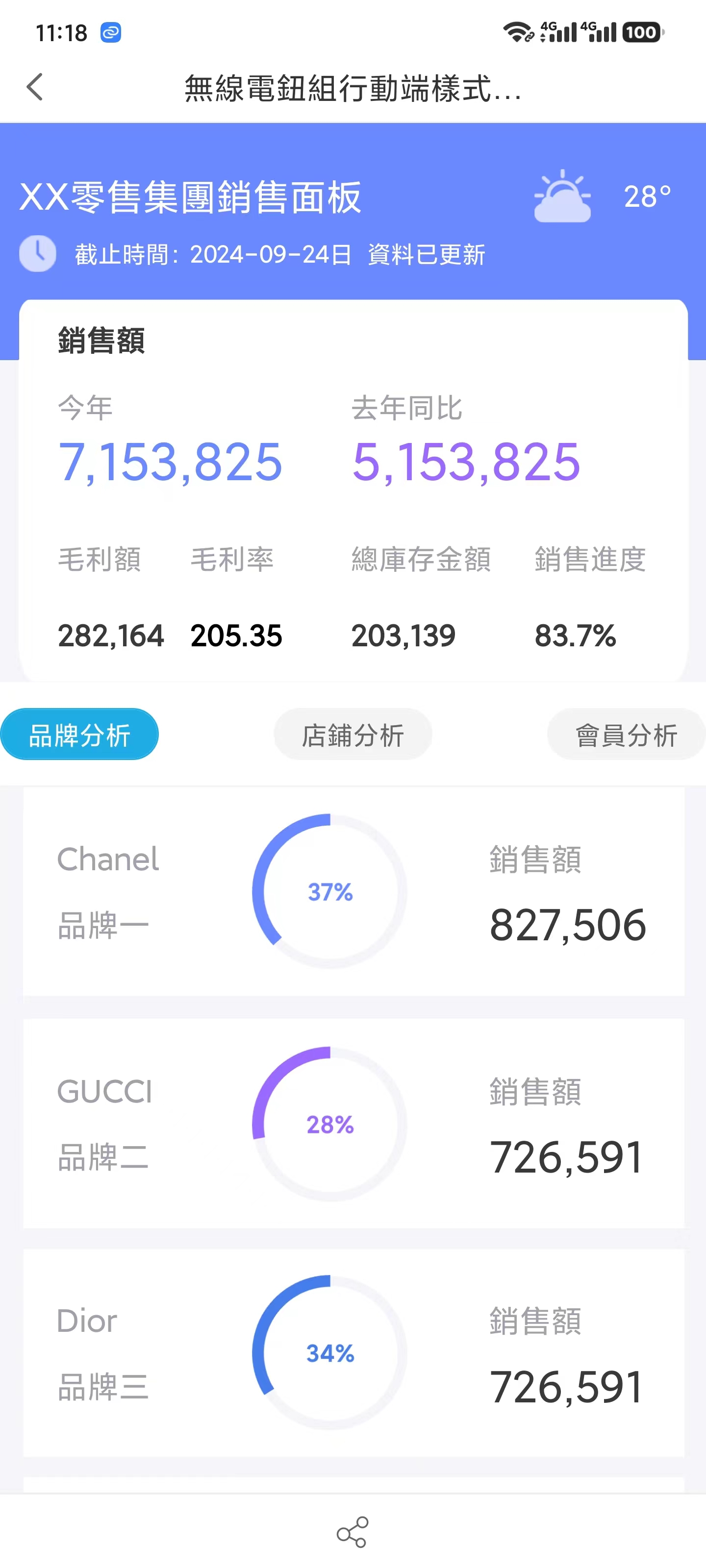
Task: Tap the Chanel 37% donut chart
Action: 329,892
